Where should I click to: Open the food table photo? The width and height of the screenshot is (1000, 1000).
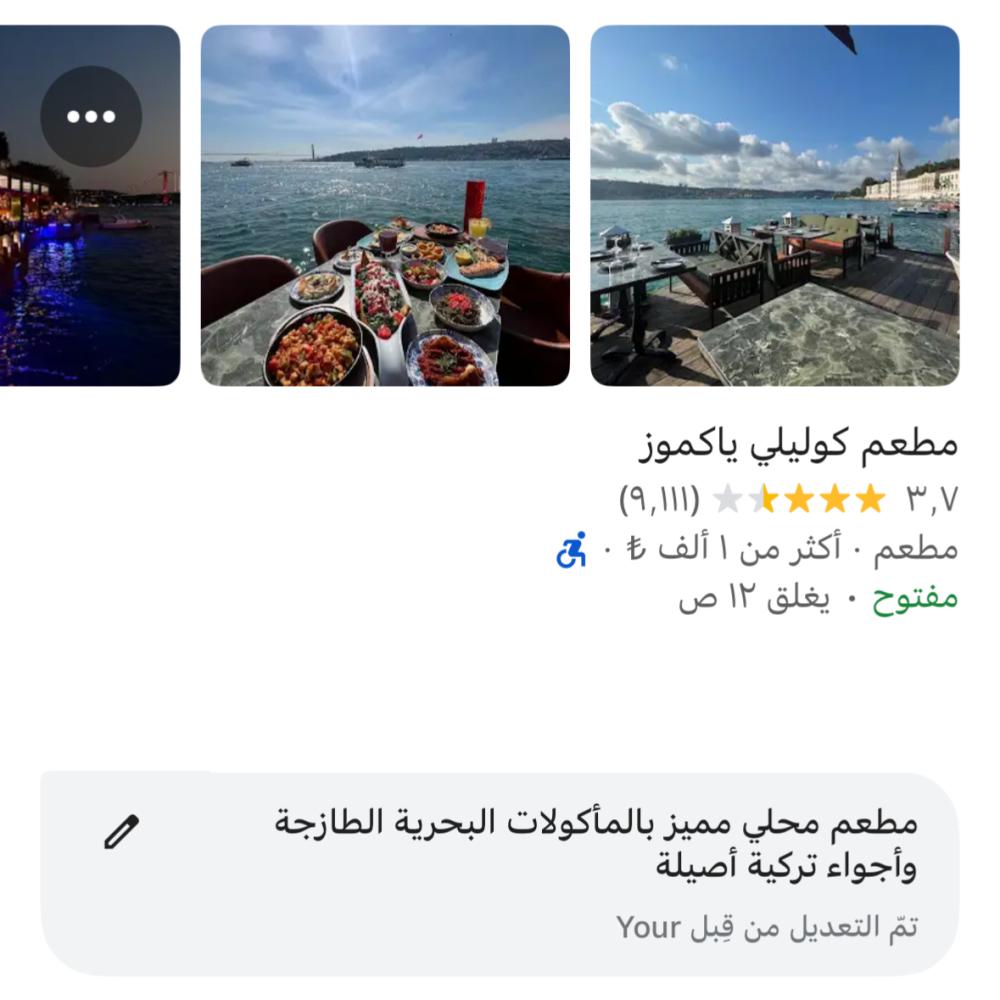(385, 206)
